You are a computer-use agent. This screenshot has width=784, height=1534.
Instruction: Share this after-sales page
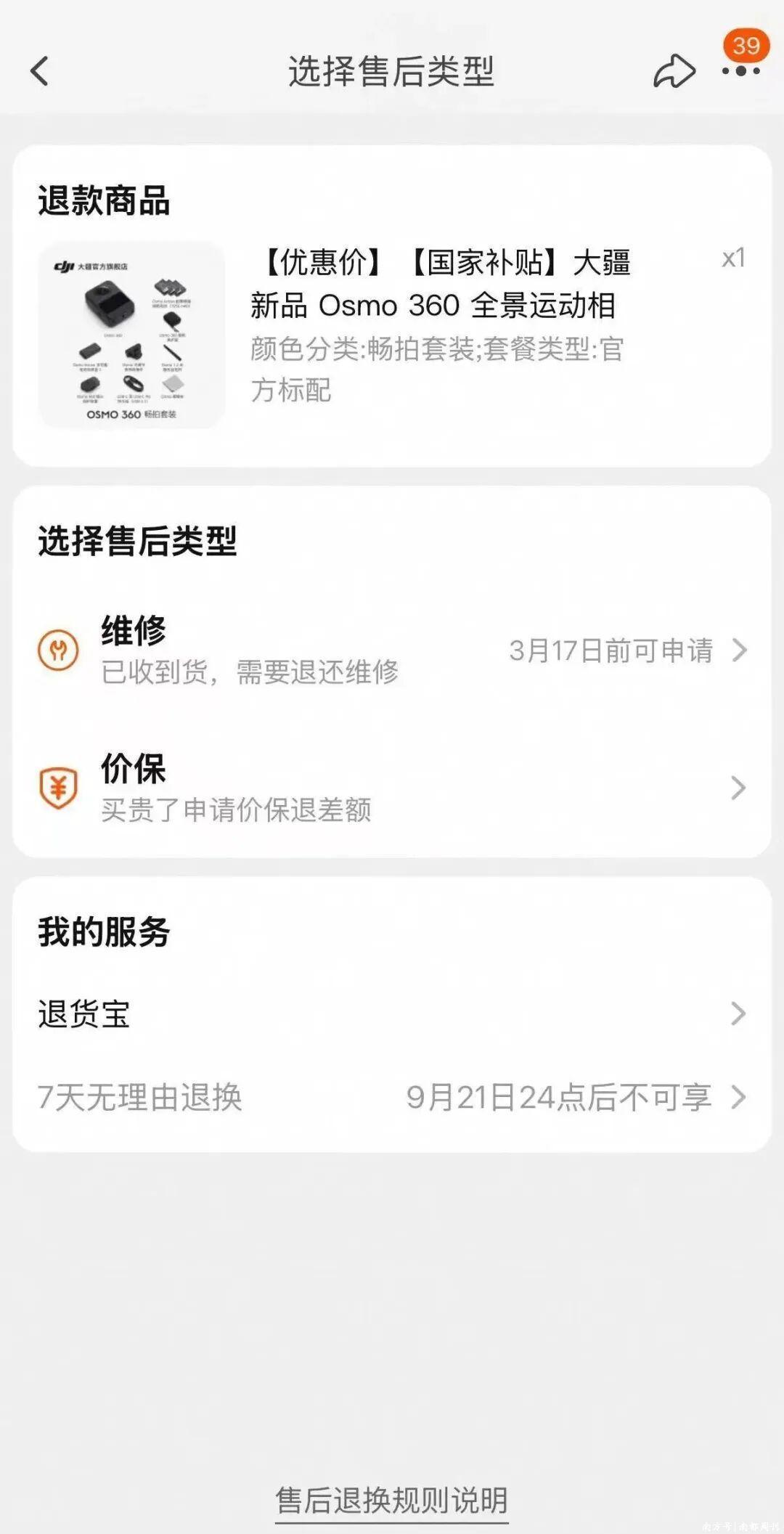674,71
